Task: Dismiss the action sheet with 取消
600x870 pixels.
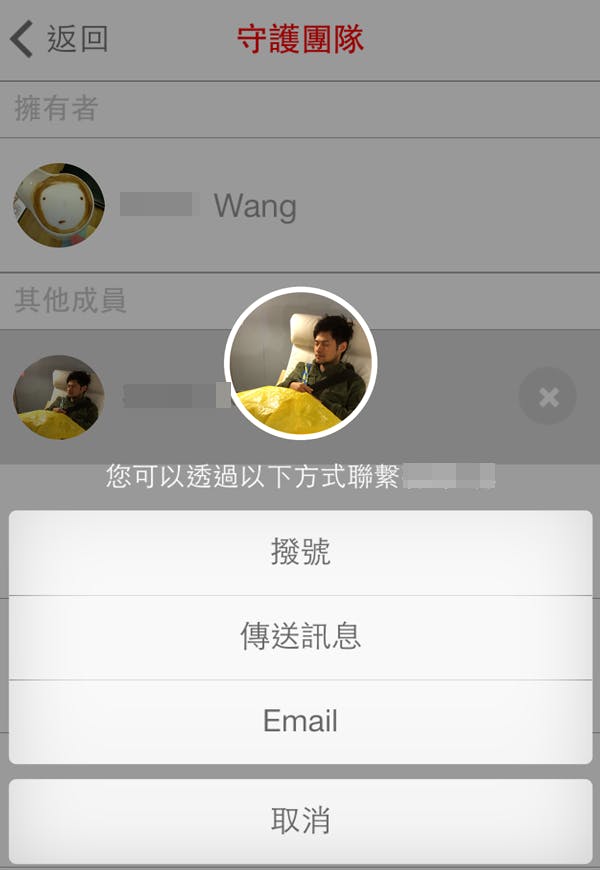Action: pos(300,821)
